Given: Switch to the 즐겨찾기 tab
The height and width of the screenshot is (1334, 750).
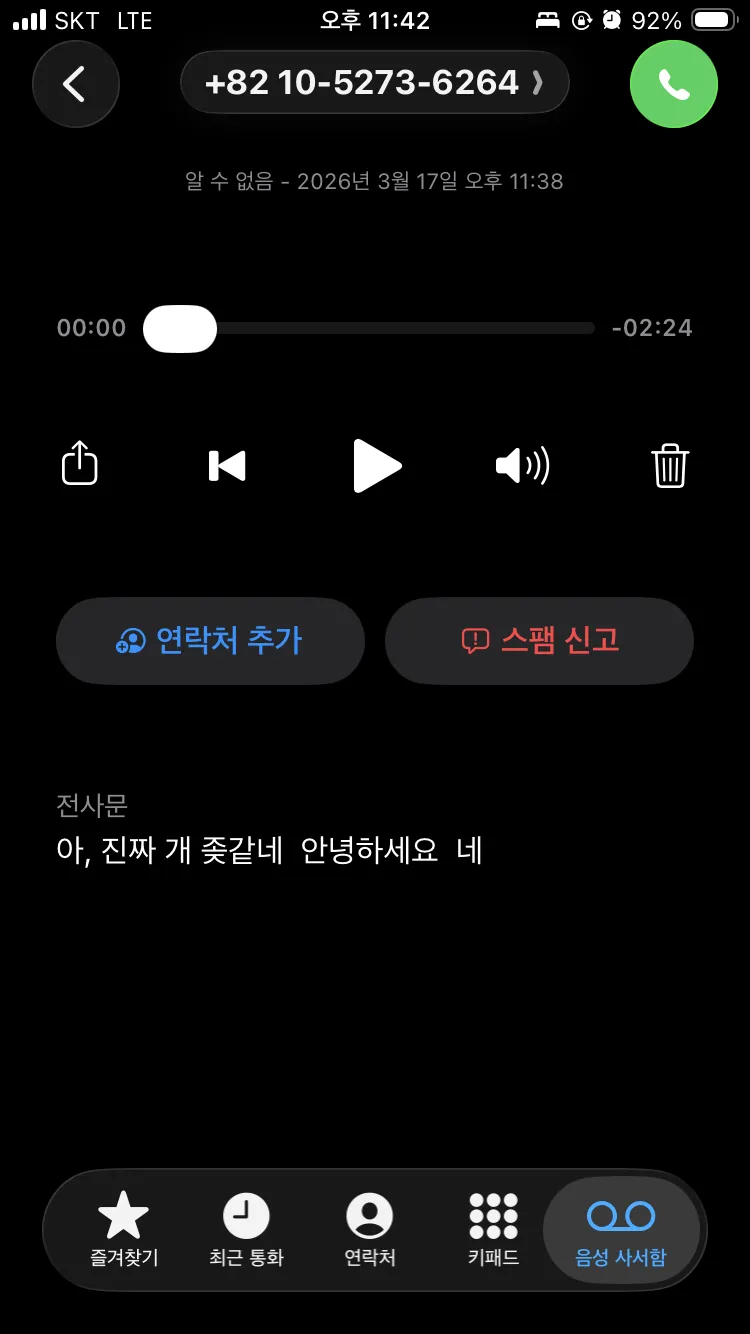Looking at the screenshot, I should click(x=123, y=1230).
